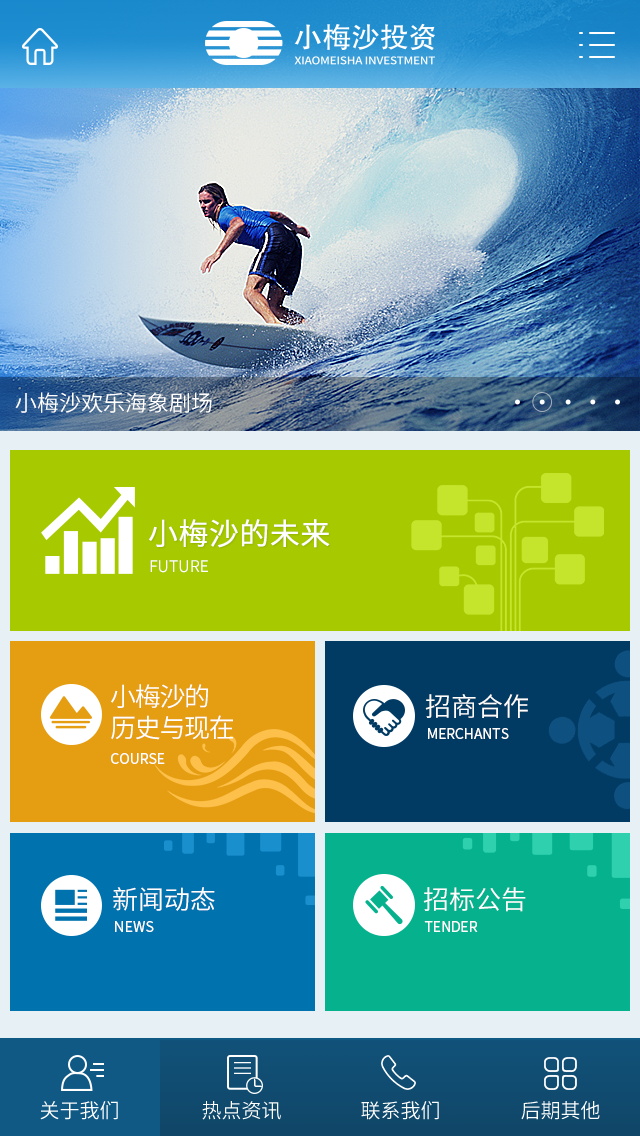This screenshot has height=1136, width=640.
Task: Open 小梅沙的历史与现在 COURSE tile
Action: [x=162, y=731]
